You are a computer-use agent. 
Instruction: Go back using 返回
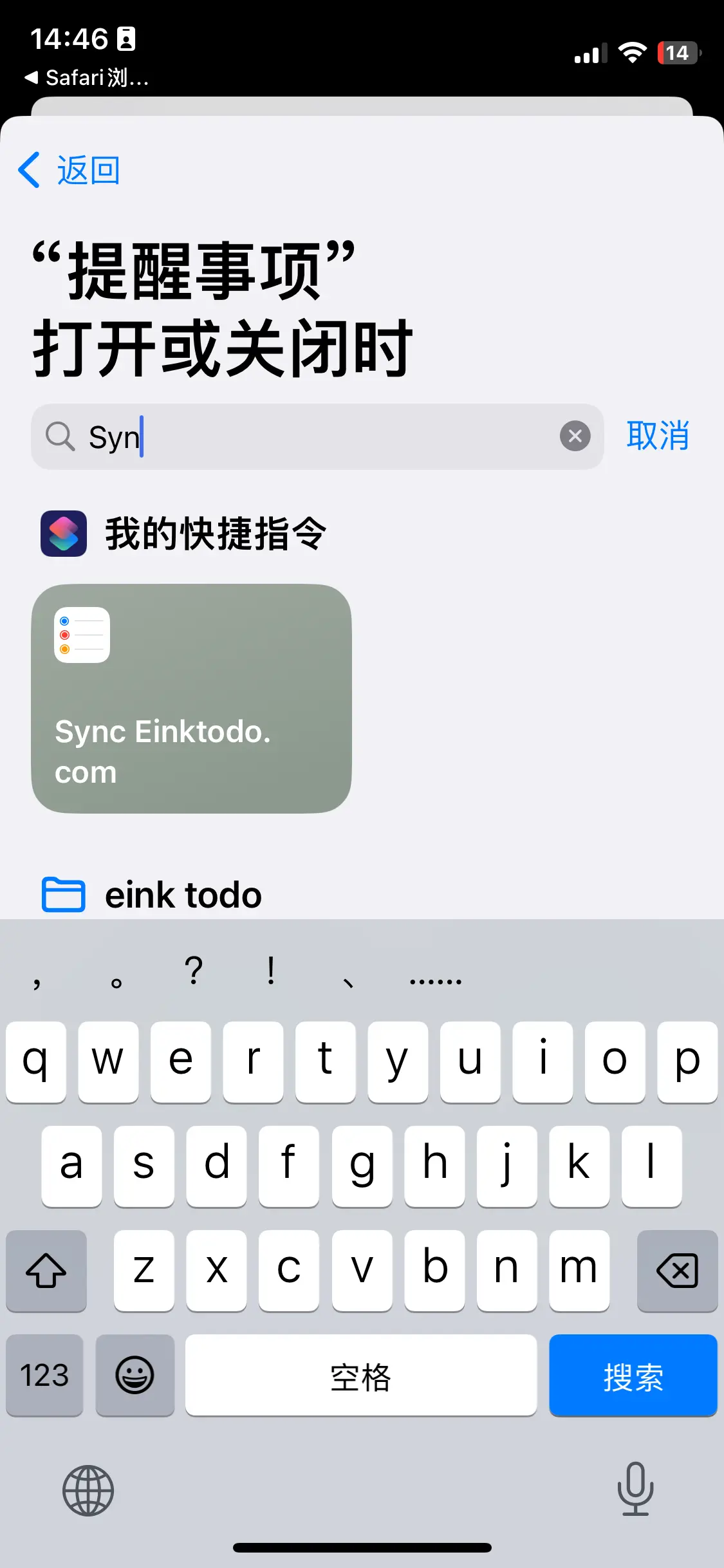coord(70,170)
